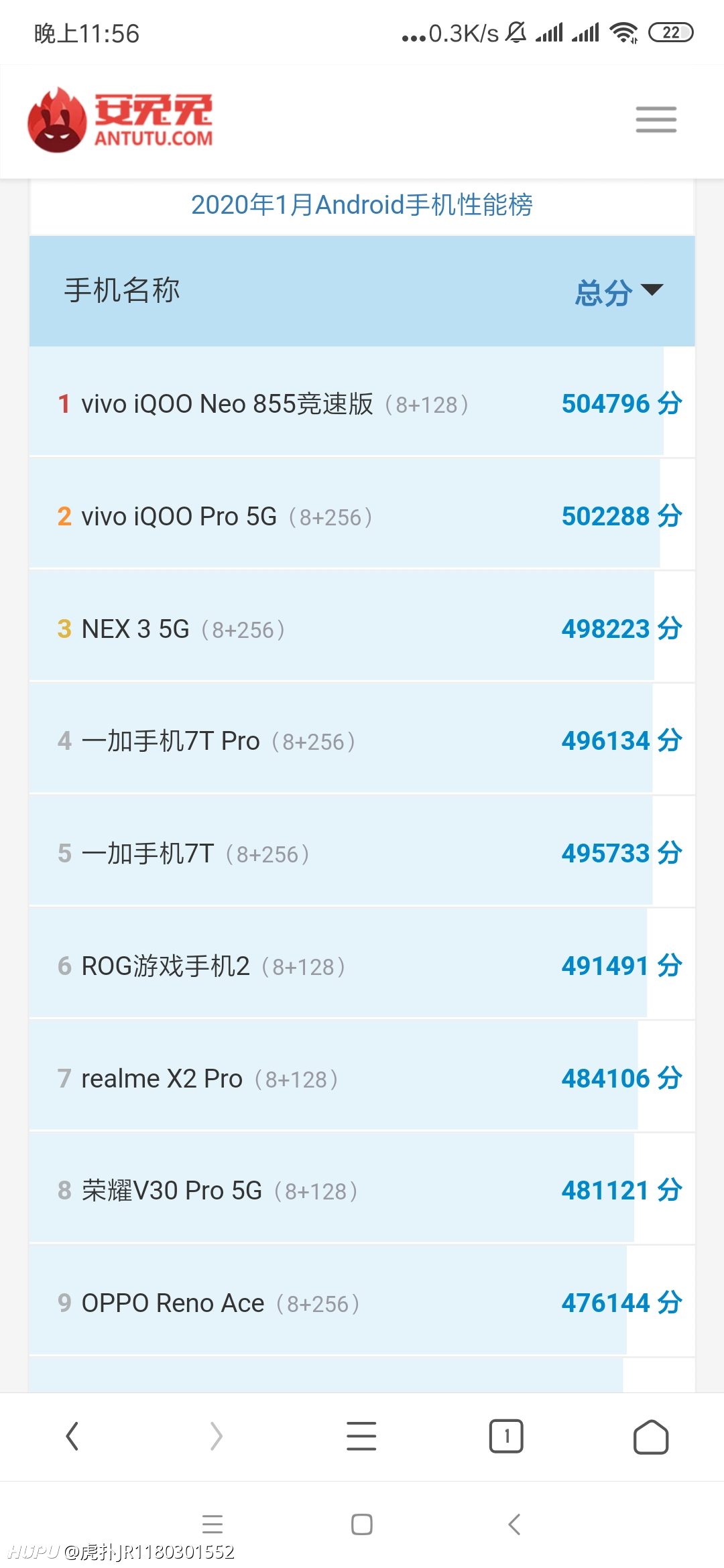View OPPO Reno Ace details

coord(362,1303)
